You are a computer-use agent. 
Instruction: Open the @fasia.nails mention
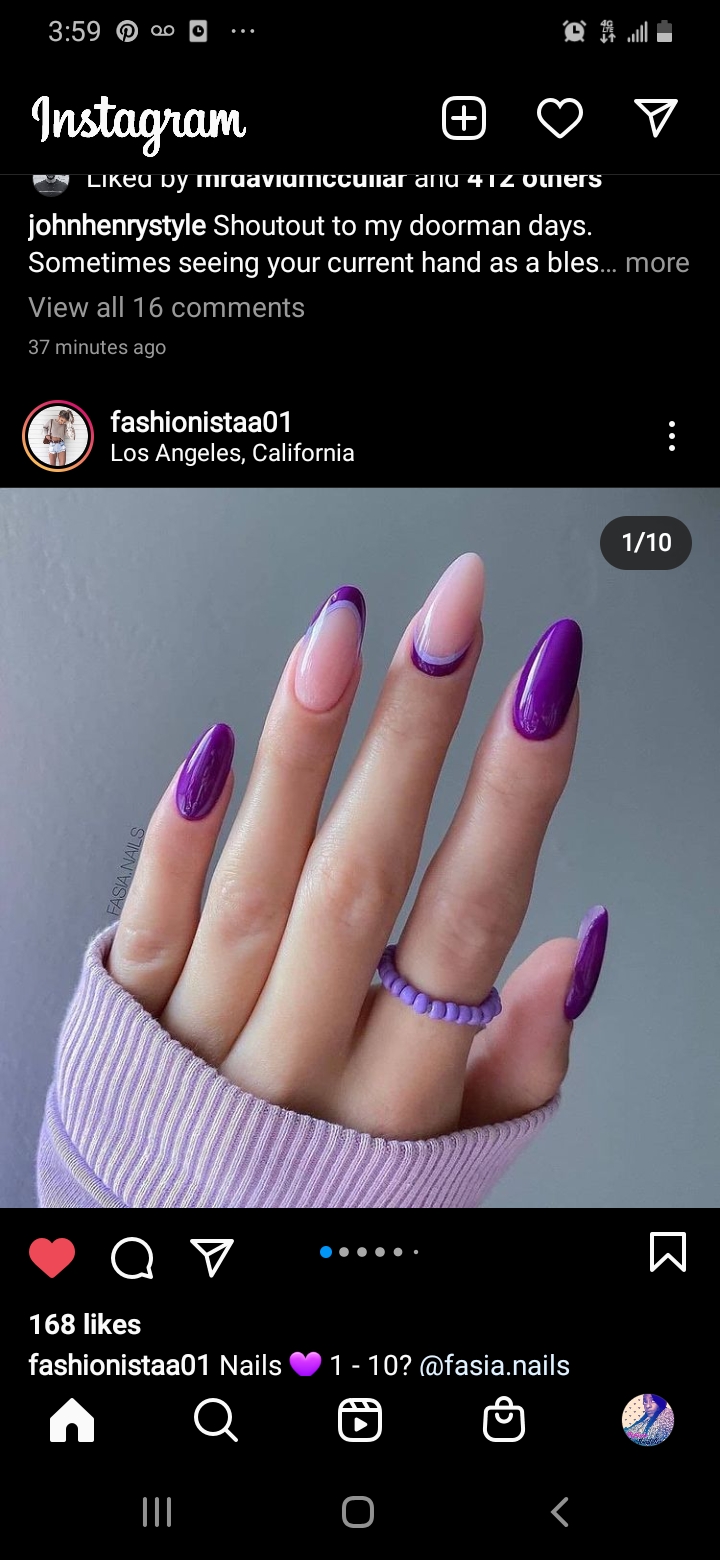[x=494, y=1365]
